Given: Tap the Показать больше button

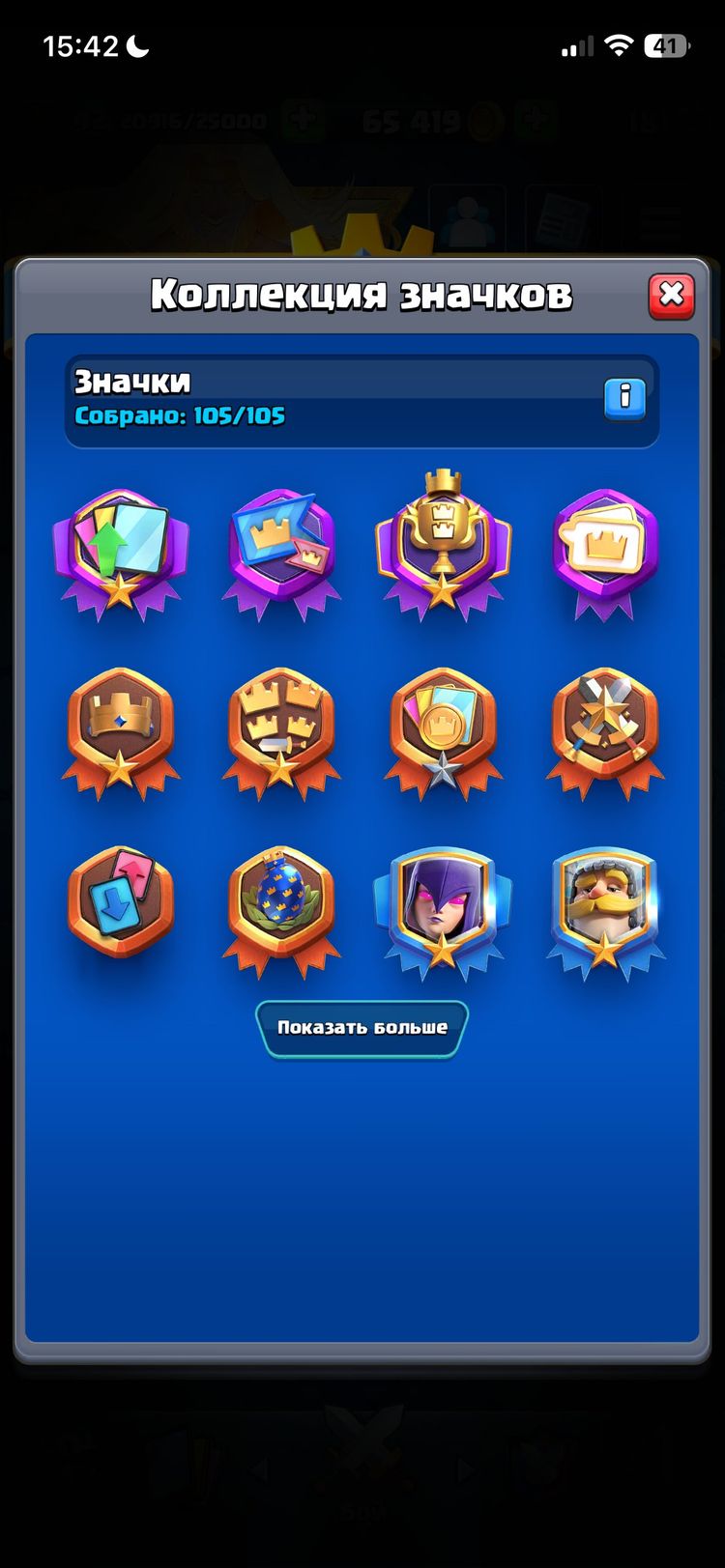Looking at the screenshot, I should [x=362, y=1028].
